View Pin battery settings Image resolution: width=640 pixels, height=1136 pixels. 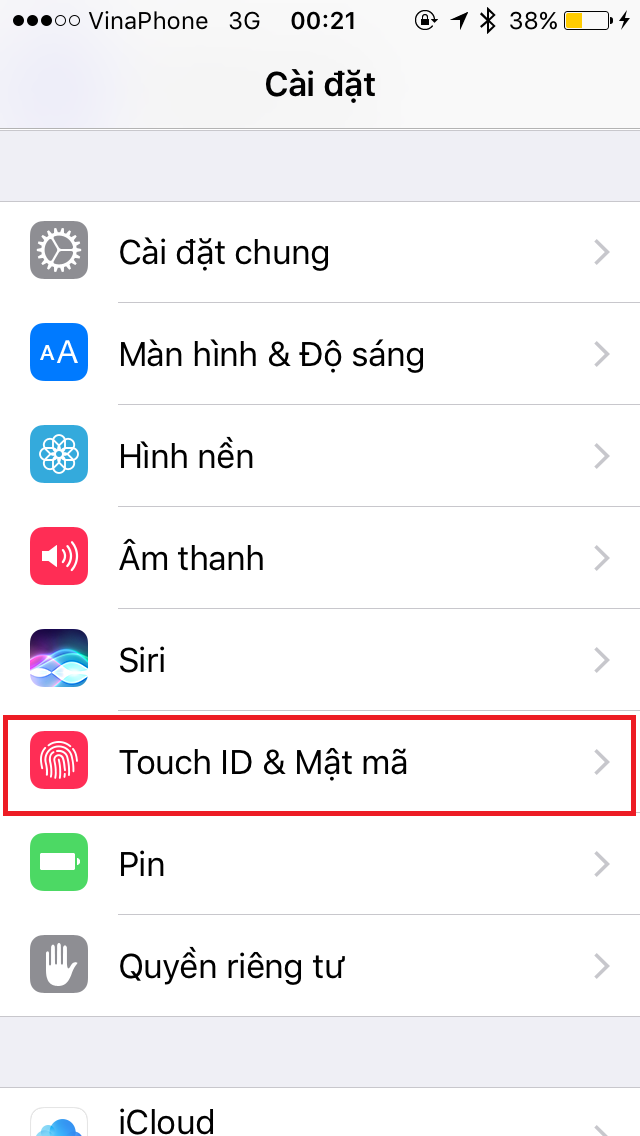pyautogui.click(x=320, y=864)
